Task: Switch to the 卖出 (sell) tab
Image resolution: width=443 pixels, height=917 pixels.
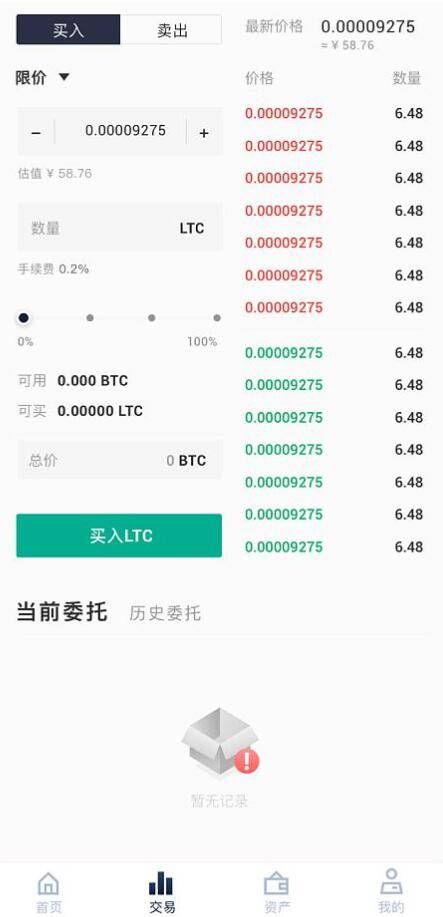Action: [x=171, y=30]
